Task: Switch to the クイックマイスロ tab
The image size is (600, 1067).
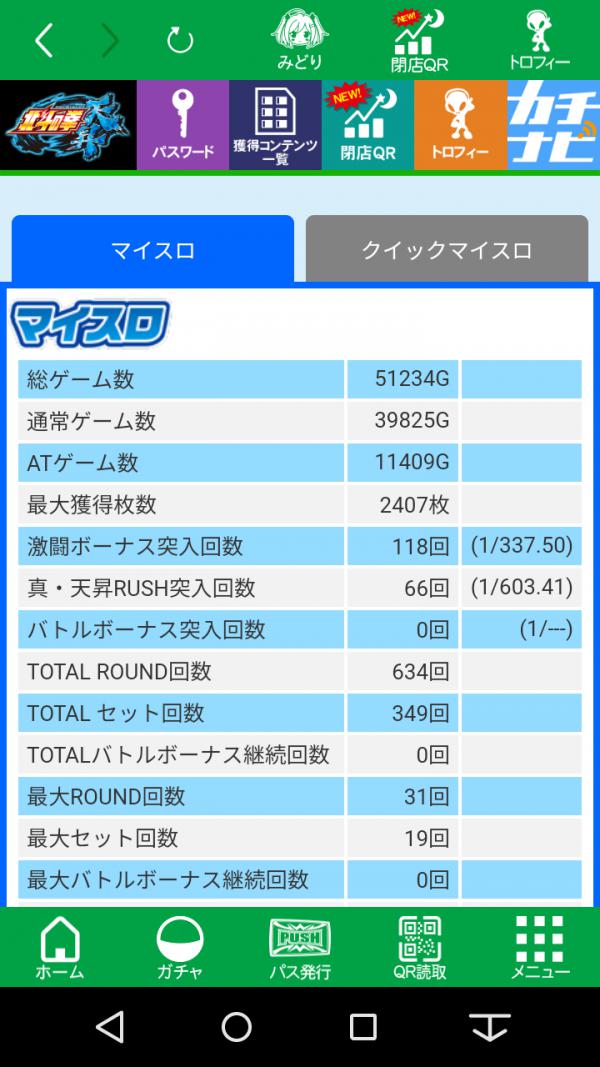Action: pyautogui.click(x=447, y=249)
